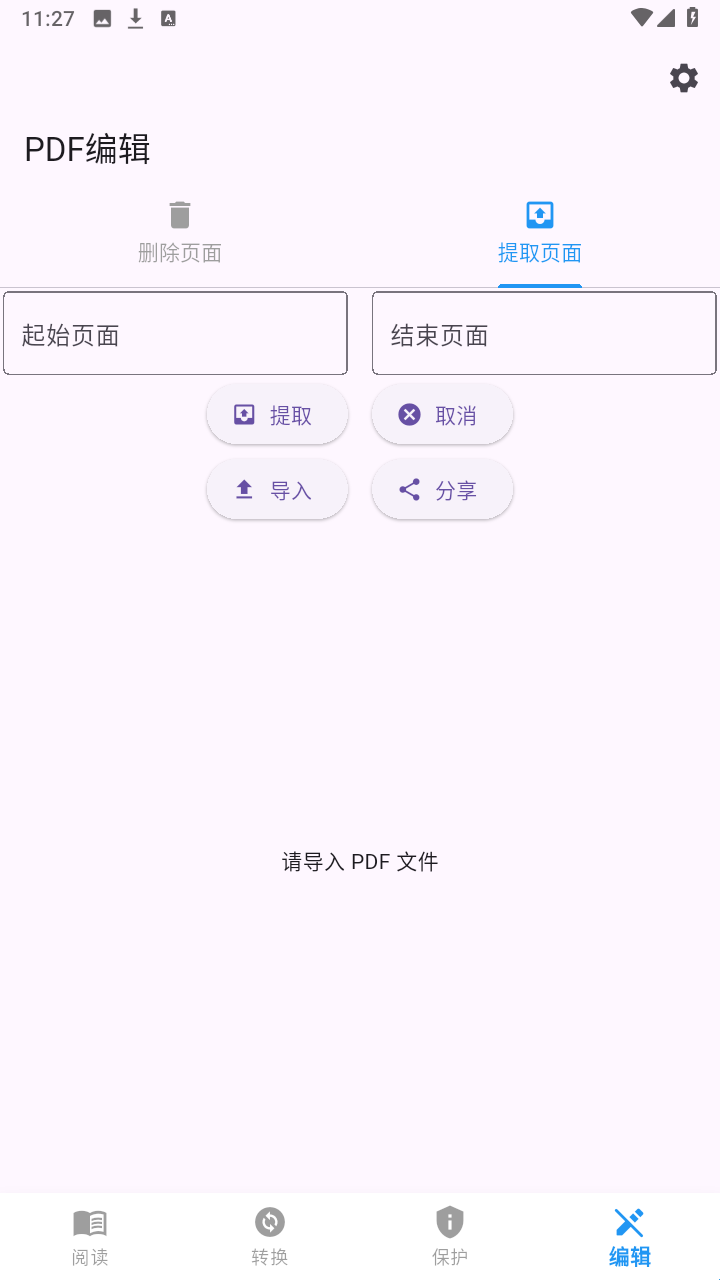Share using the 分享 button
This screenshot has height=1280, width=720.
tap(442, 490)
